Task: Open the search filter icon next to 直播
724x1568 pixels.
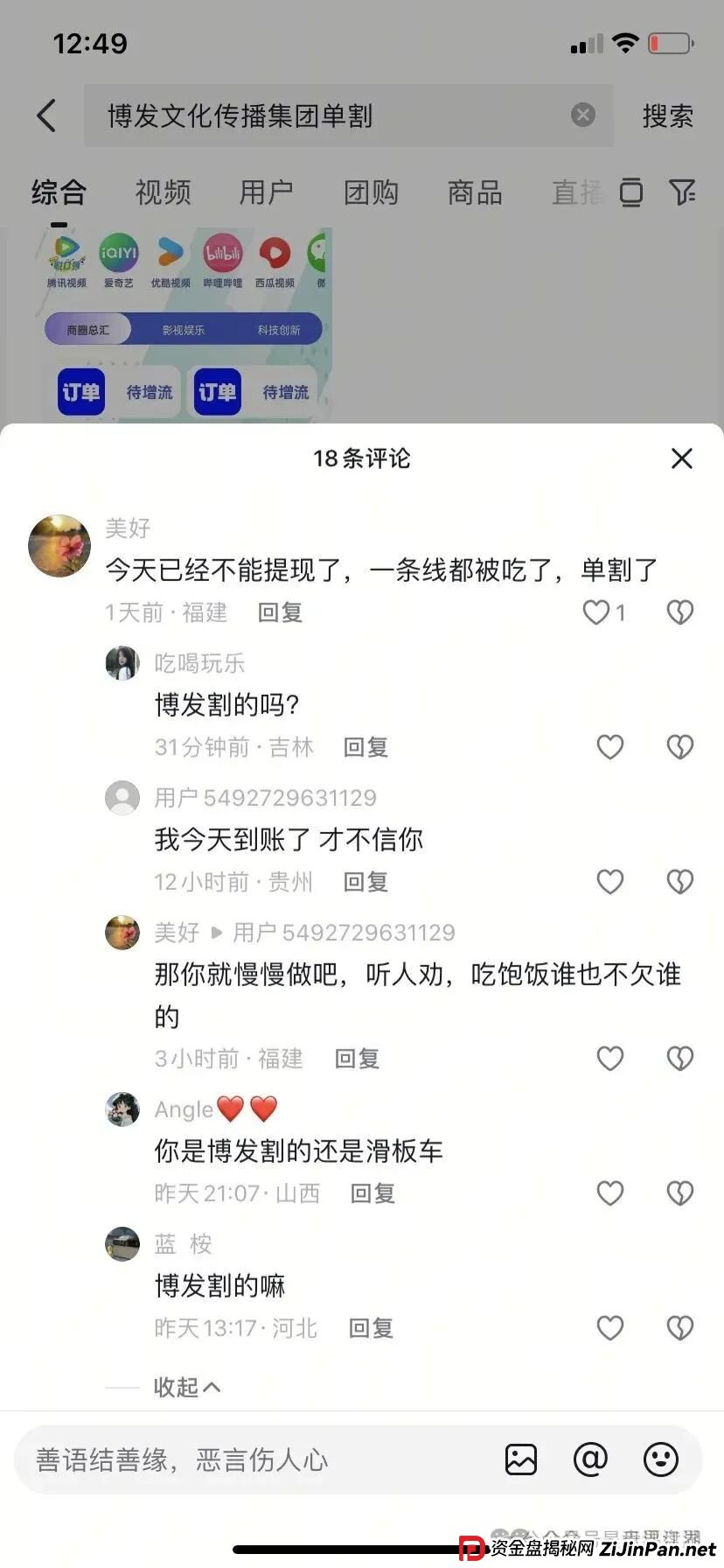Action: click(x=685, y=192)
